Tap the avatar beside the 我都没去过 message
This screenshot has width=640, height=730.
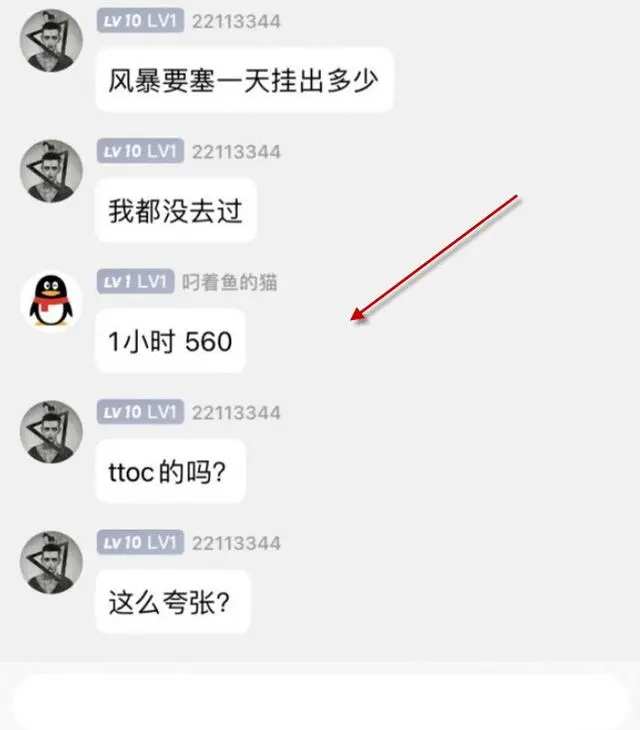click(52, 171)
